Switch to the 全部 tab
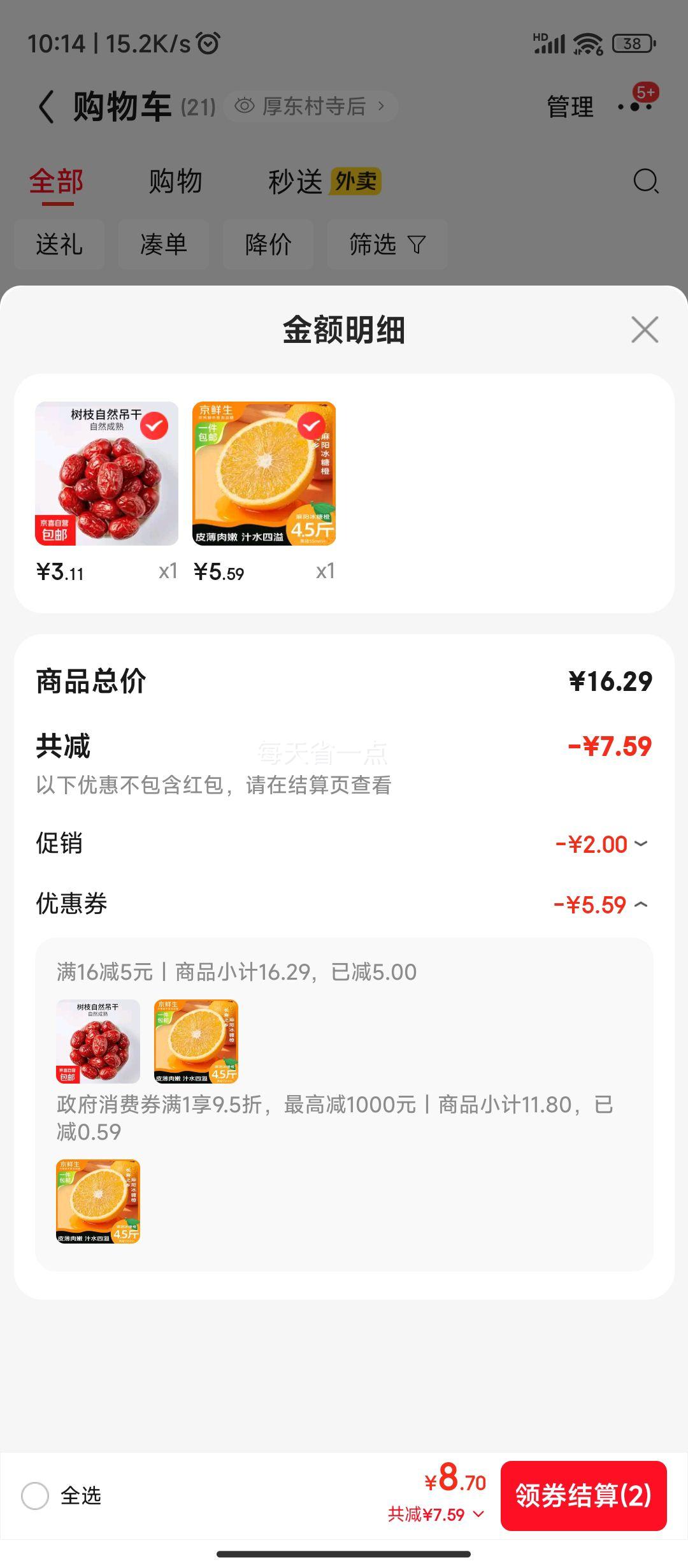This screenshot has height=1568, width=688. 56,182
